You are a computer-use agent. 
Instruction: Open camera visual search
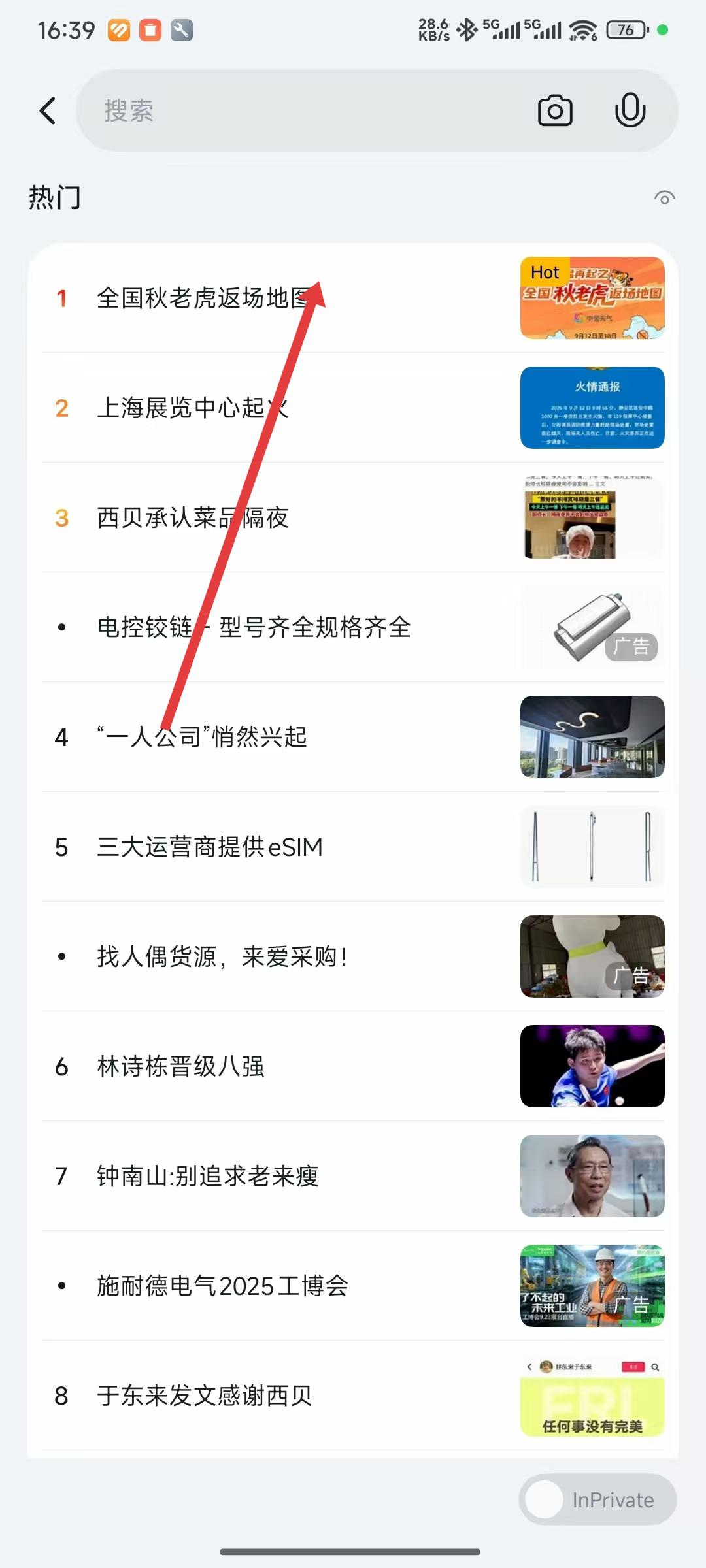click(555, 111)
